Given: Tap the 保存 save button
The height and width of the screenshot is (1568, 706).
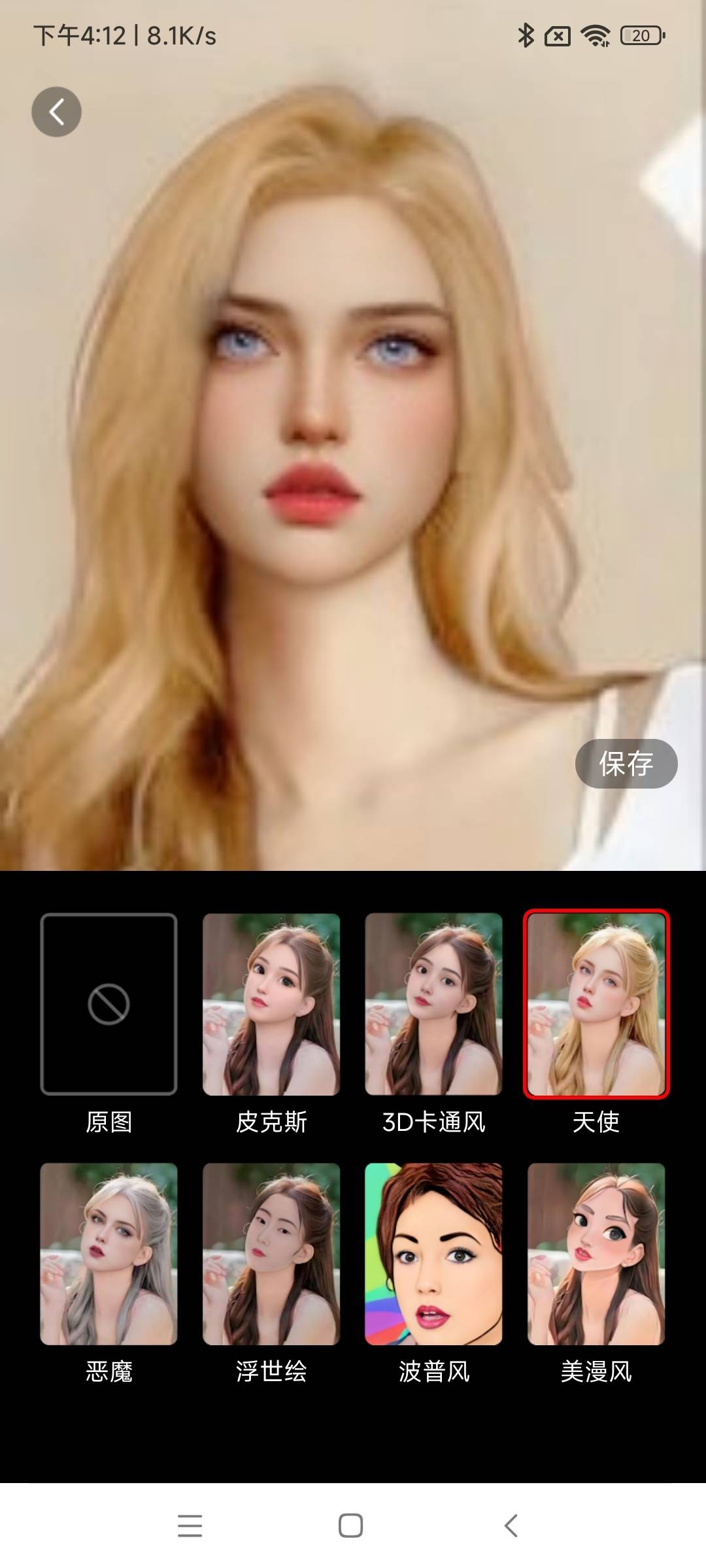Looking at the screenshot, I should pos(626,764).
